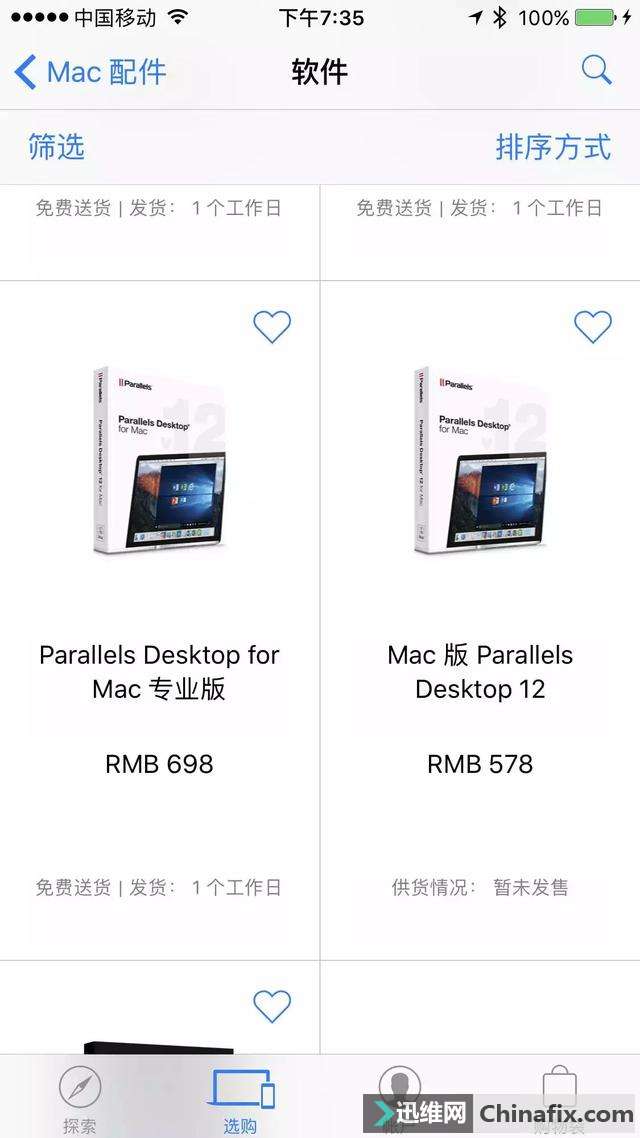Open the 排序方式 sort options
This screenshot has width=640, height=1138.
552,147
